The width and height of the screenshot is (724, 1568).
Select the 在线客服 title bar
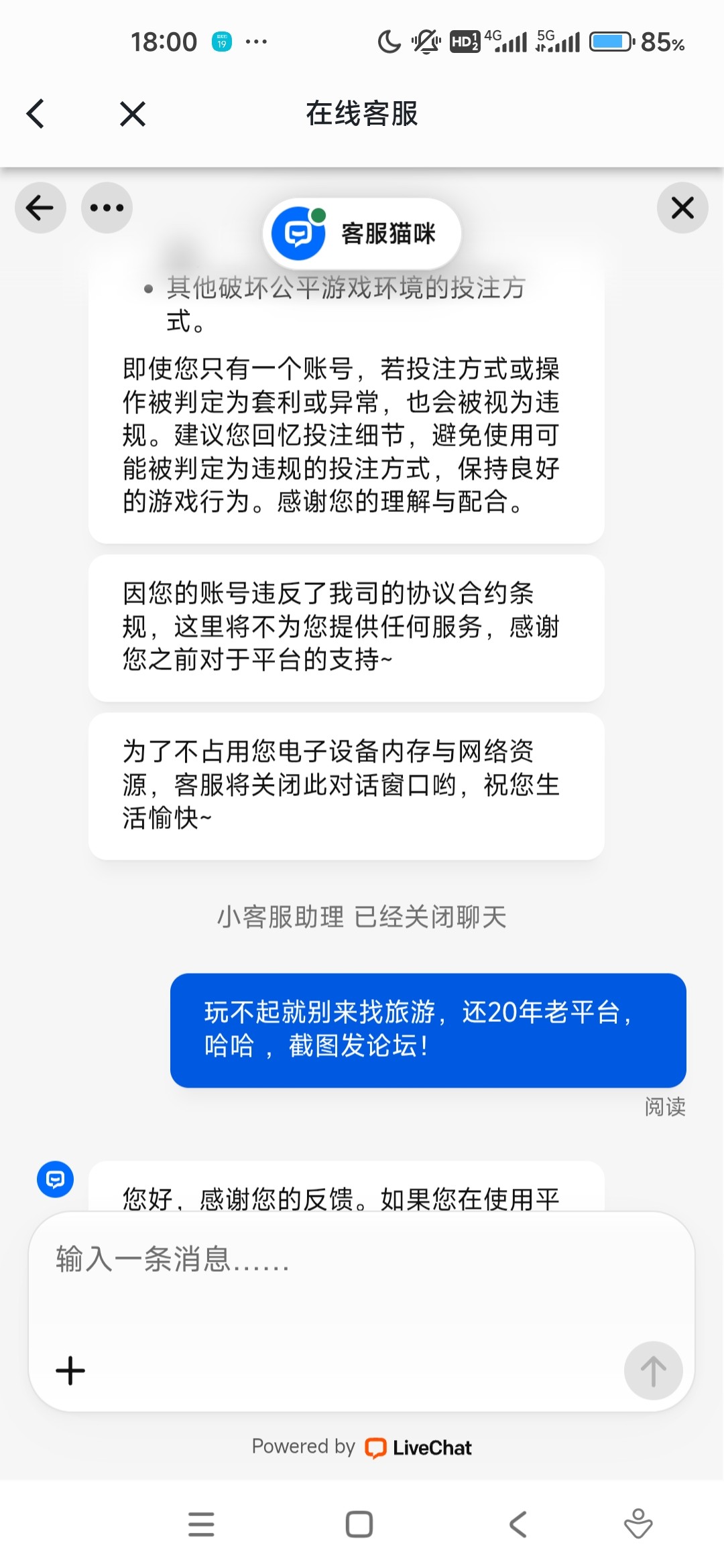pyautogui.click(x=362, y=113)
